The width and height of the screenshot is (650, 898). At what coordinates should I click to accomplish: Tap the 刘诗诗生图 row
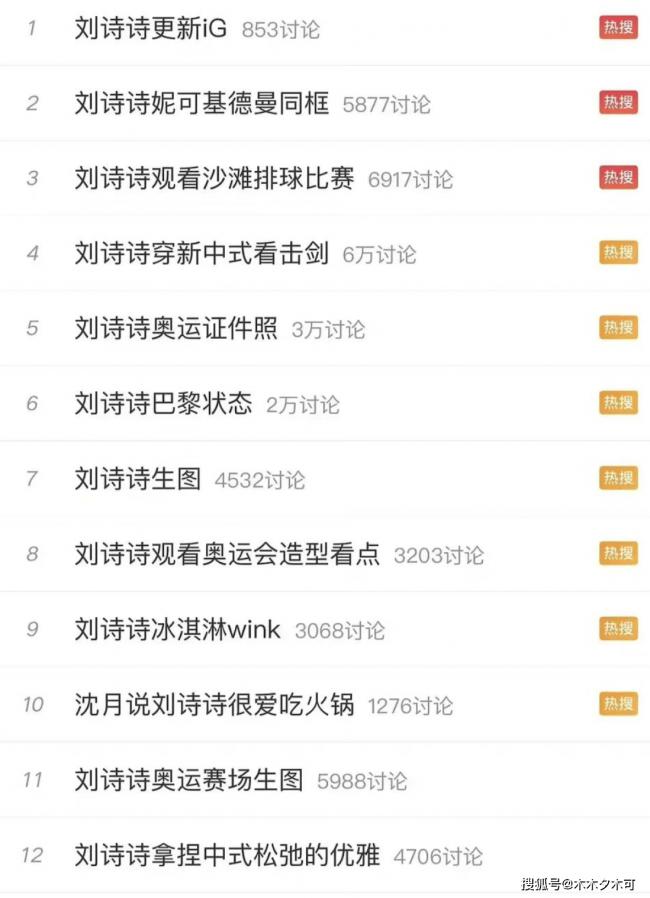coord(138,478)
